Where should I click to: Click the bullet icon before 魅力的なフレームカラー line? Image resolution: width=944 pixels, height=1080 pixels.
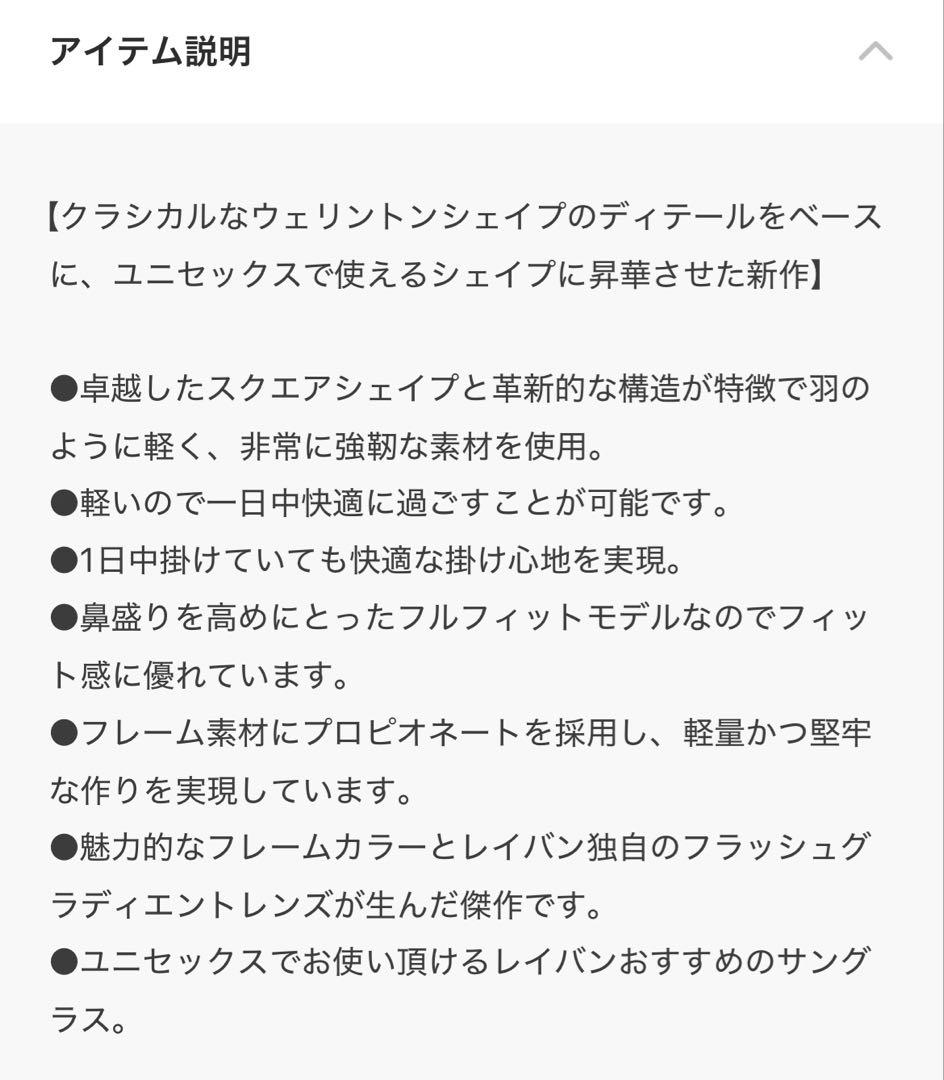click(62, 848)
